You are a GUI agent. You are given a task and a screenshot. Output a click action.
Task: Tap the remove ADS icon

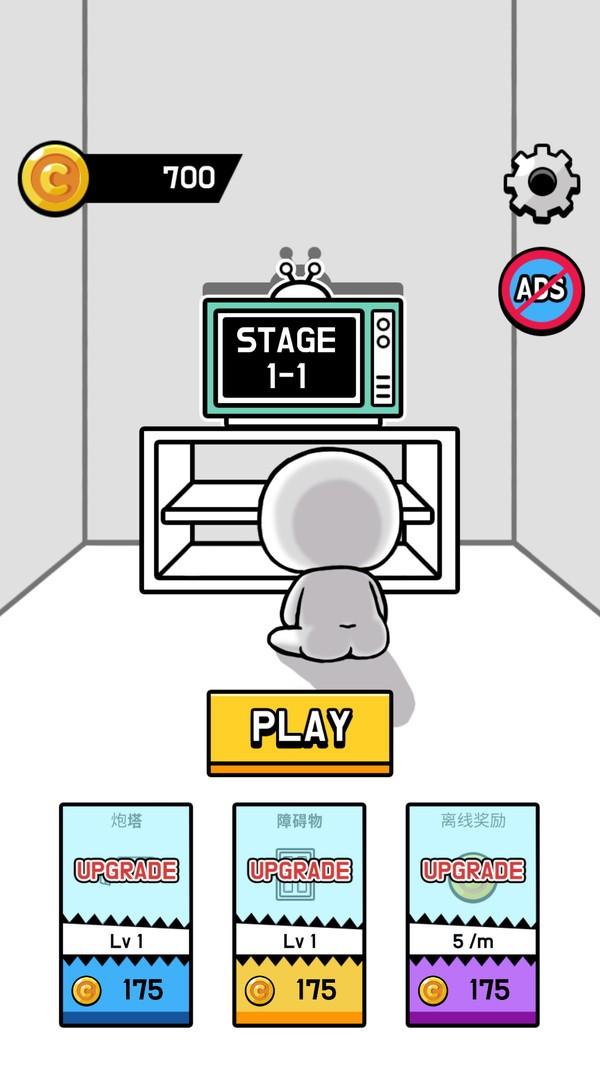541,291
